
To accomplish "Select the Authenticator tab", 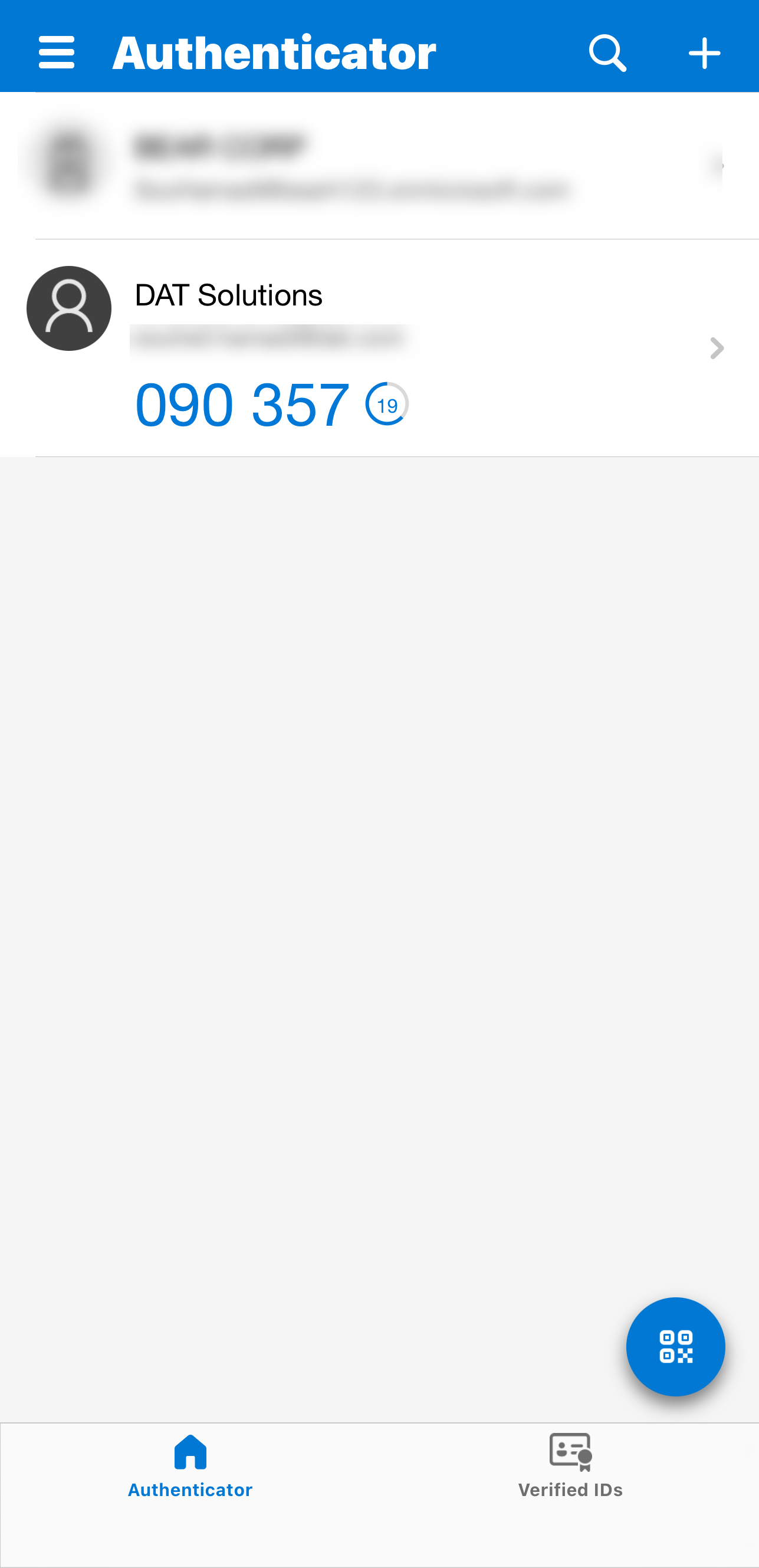I will [190, 1467].
